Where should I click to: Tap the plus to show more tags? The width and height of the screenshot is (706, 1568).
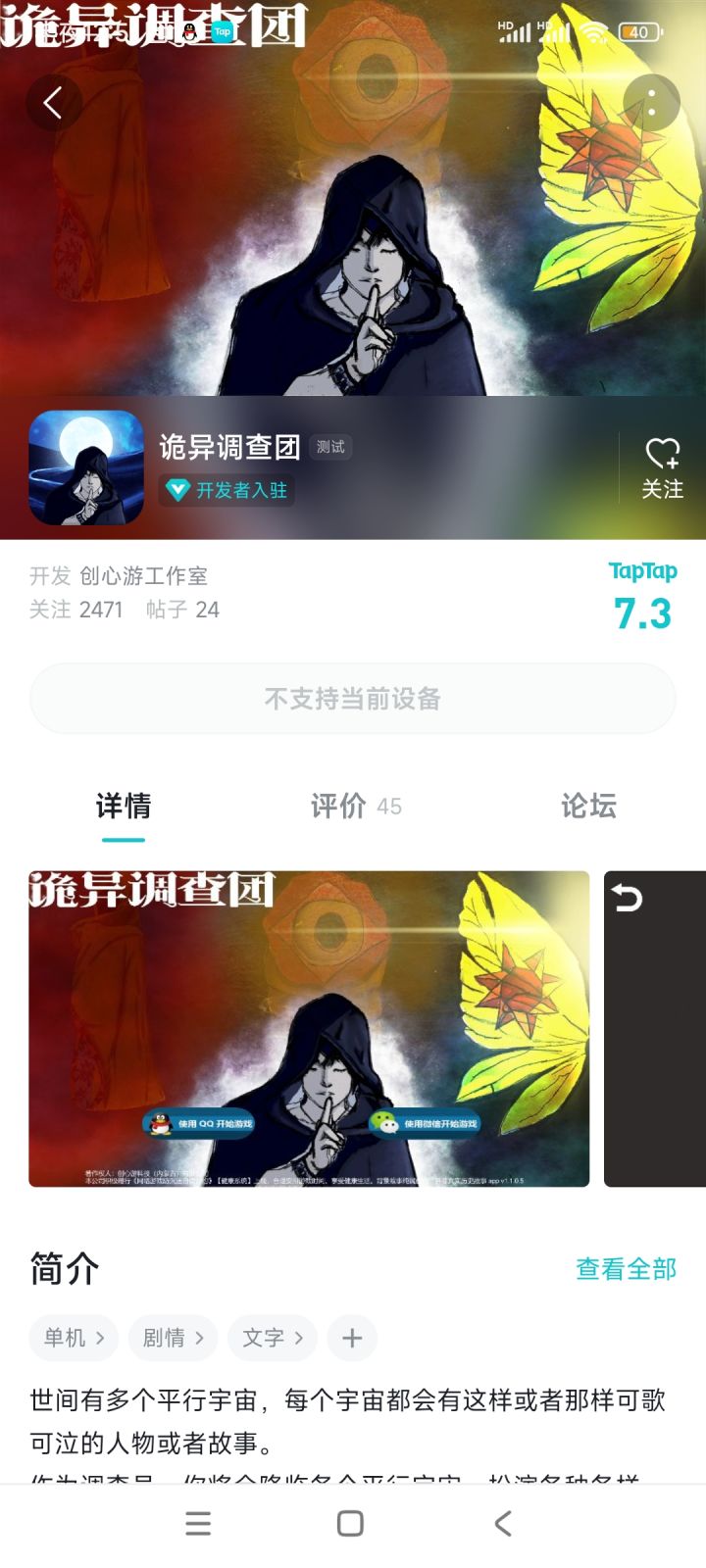pos(352,1338)
